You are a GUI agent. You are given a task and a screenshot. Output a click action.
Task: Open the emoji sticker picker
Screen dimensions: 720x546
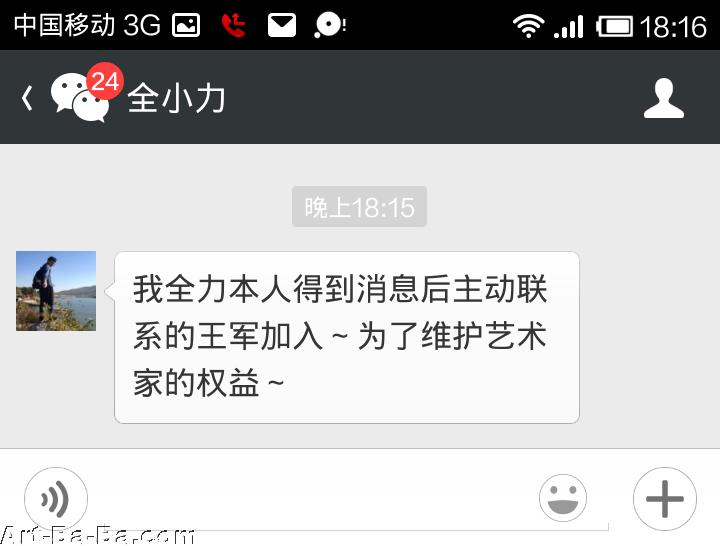562,498
